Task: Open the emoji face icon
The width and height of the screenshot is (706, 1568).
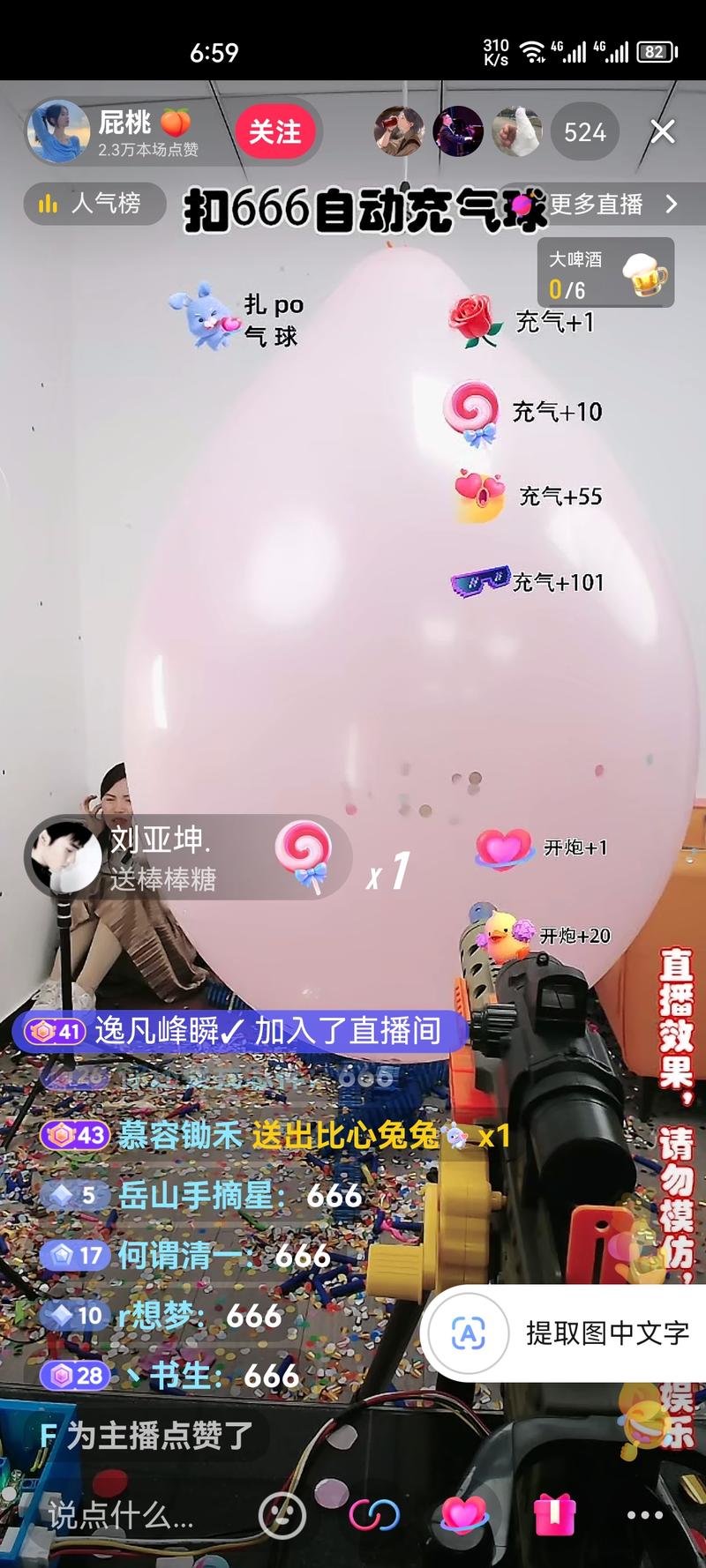Action: point(282,1515)
